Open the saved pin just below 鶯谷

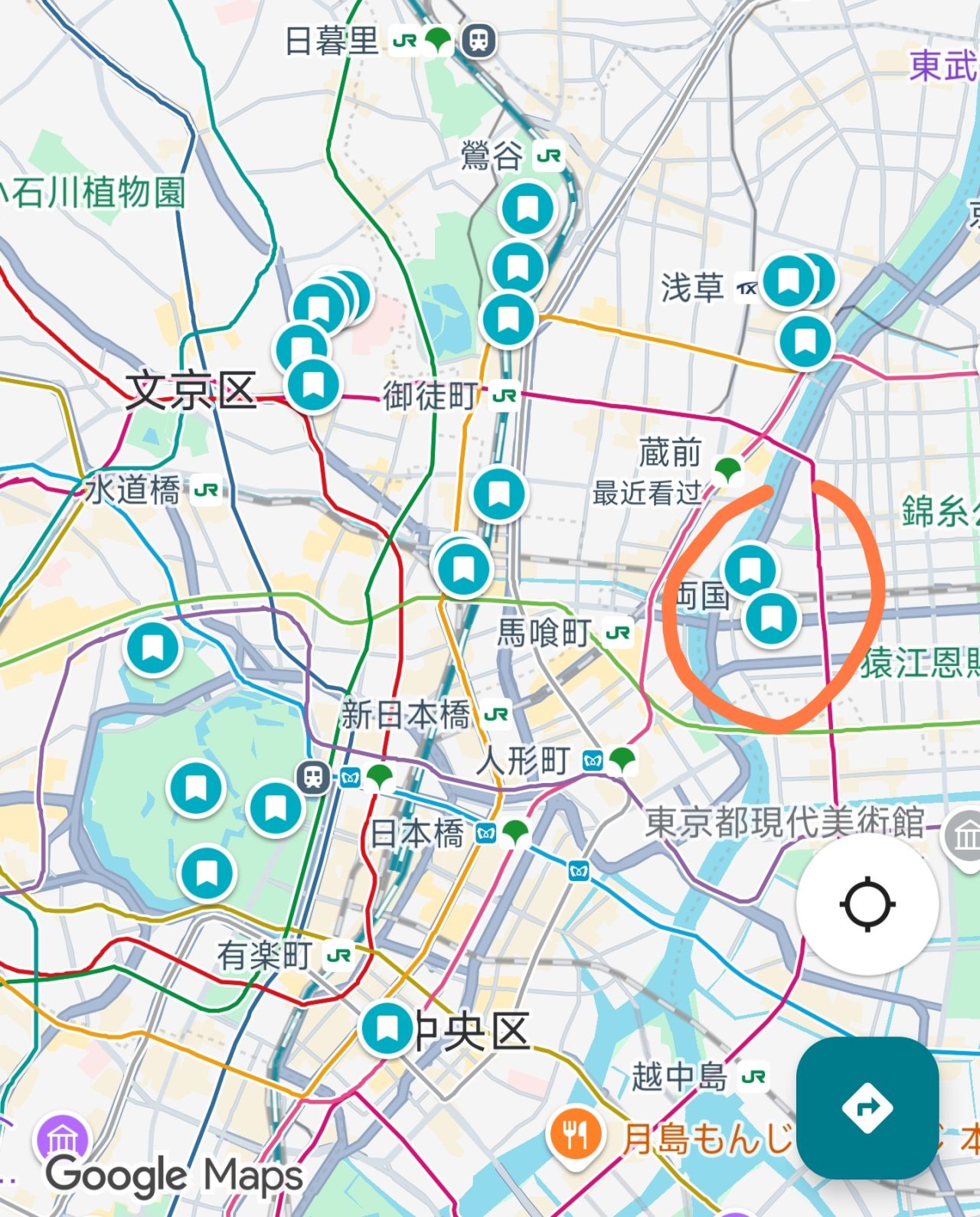coord(527,208)
